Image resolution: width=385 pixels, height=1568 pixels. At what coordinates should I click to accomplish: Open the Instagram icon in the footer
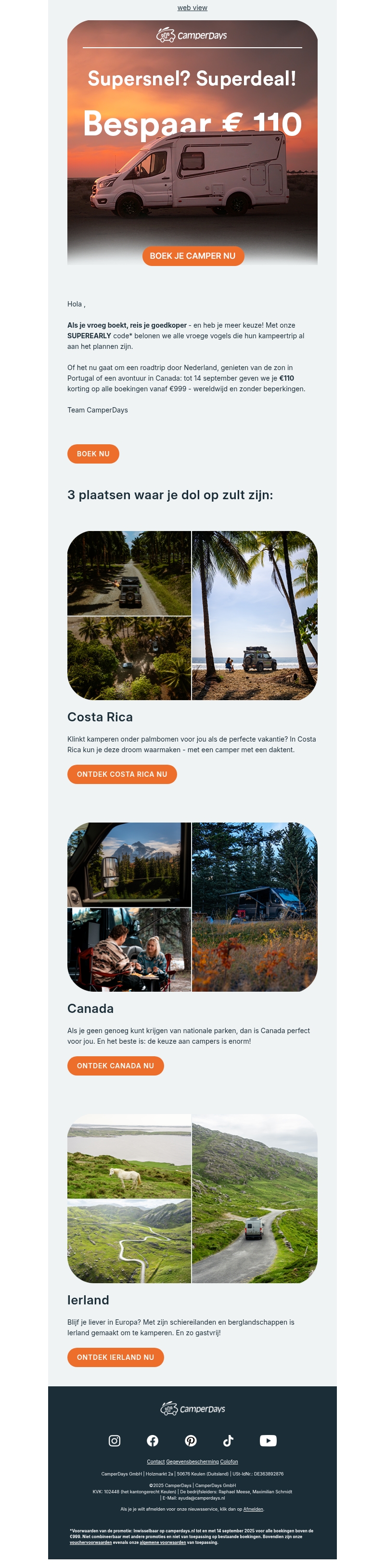point(115,1441)
